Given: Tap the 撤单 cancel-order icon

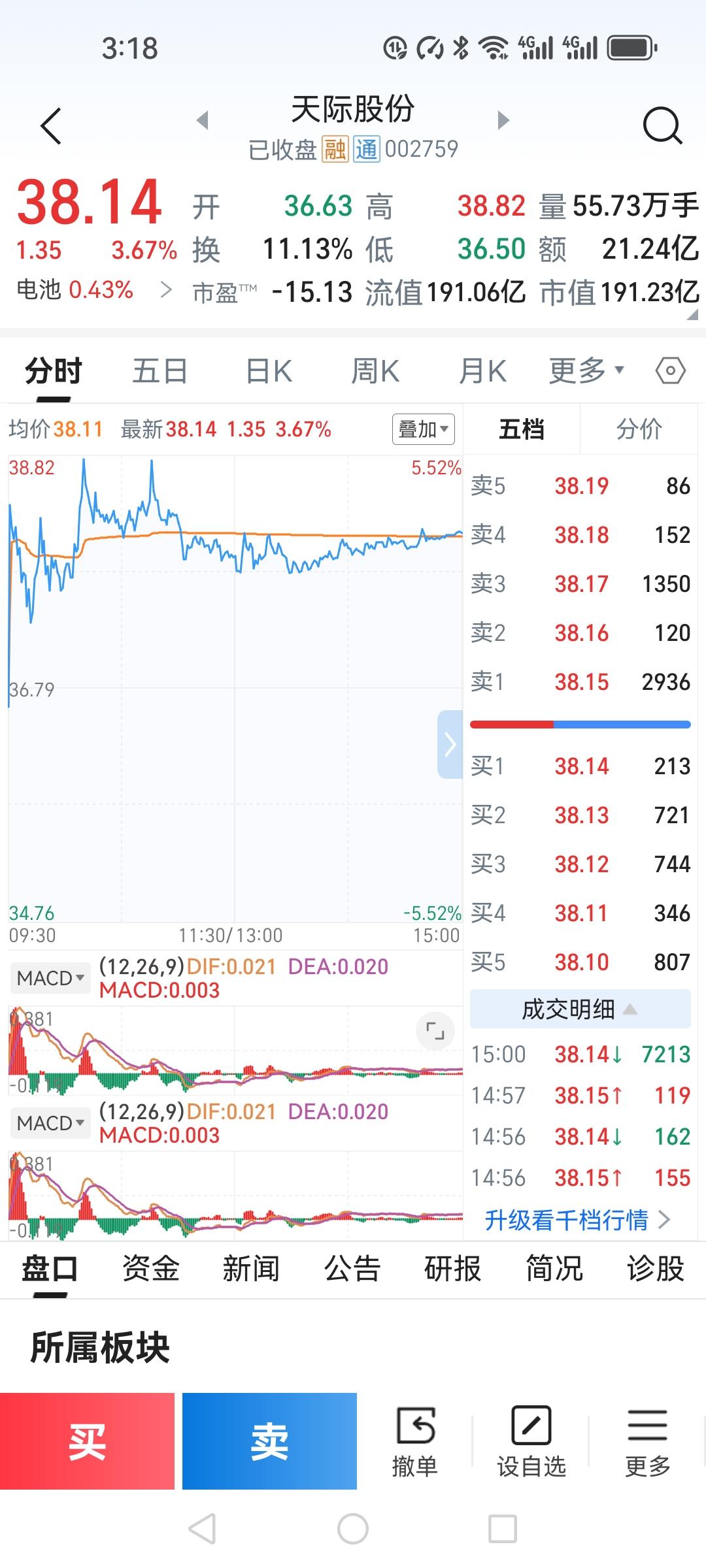Looking at the screenshot, I should pos(417,1437).
